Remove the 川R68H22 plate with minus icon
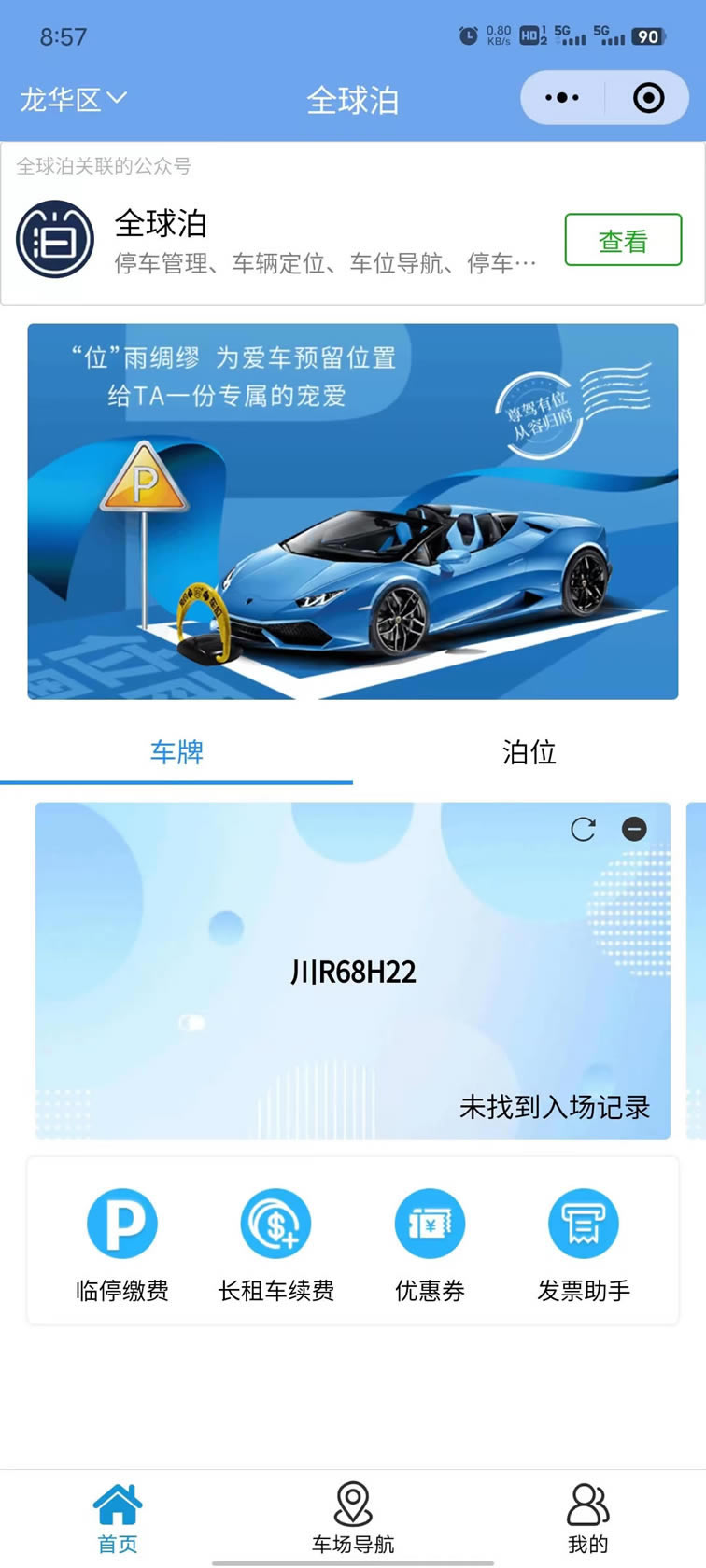The width and height of the screenshot is (706, 1568). click(634, 829)
